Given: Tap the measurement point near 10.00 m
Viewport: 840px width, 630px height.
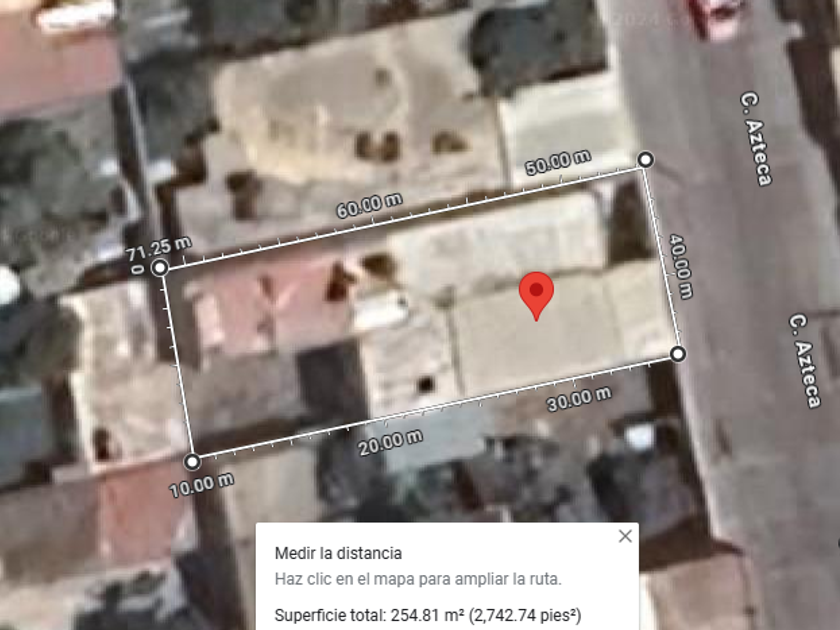Looking at the screenshot, I should (192, 461).
